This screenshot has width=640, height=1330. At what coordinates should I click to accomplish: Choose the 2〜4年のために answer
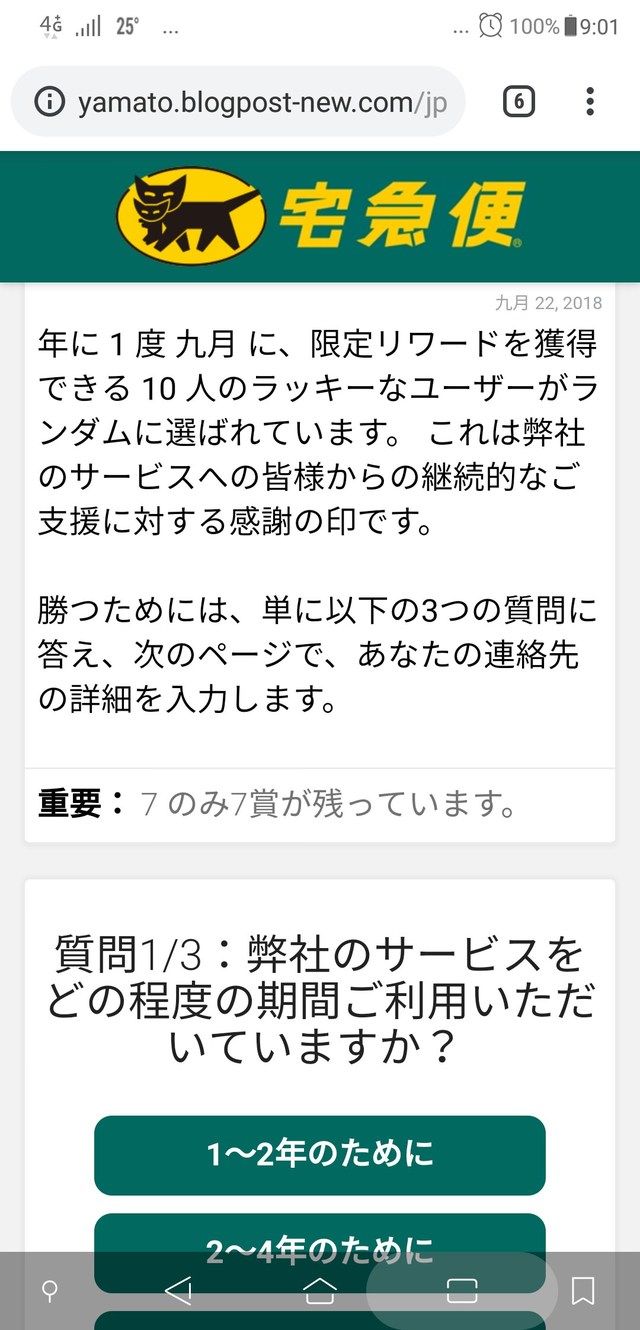pyautogui.click(x=320, y=1250)
